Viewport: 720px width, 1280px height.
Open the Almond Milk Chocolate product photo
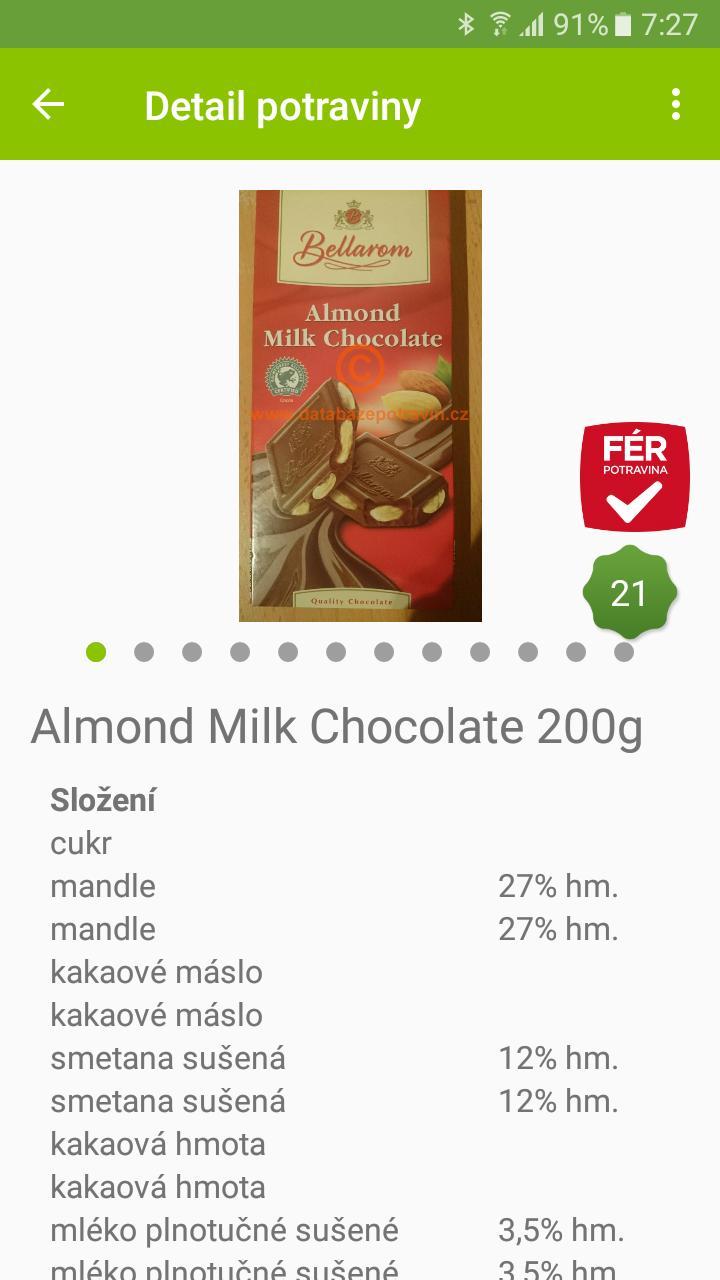(360, 405)
